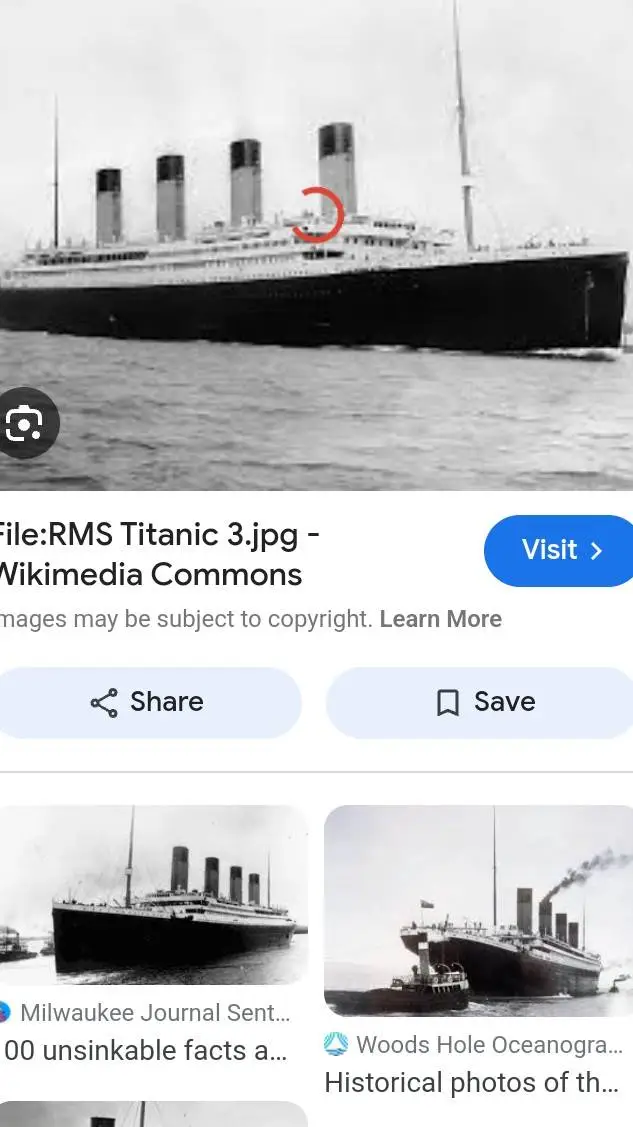Screen dimensions: 633x1127
Task: Open the Woods Hole Oceanographic image result
Action: [477, 910]
